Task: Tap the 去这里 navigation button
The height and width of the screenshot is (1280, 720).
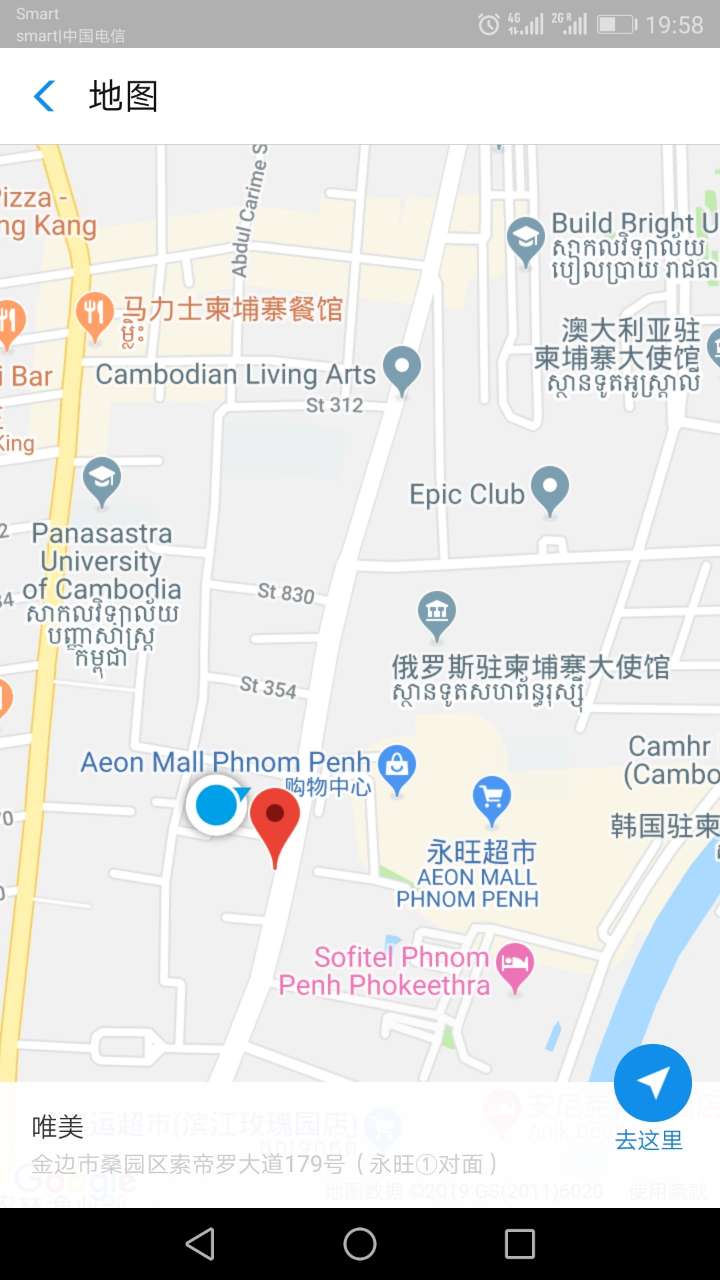Action: [x=652, y=1084]
